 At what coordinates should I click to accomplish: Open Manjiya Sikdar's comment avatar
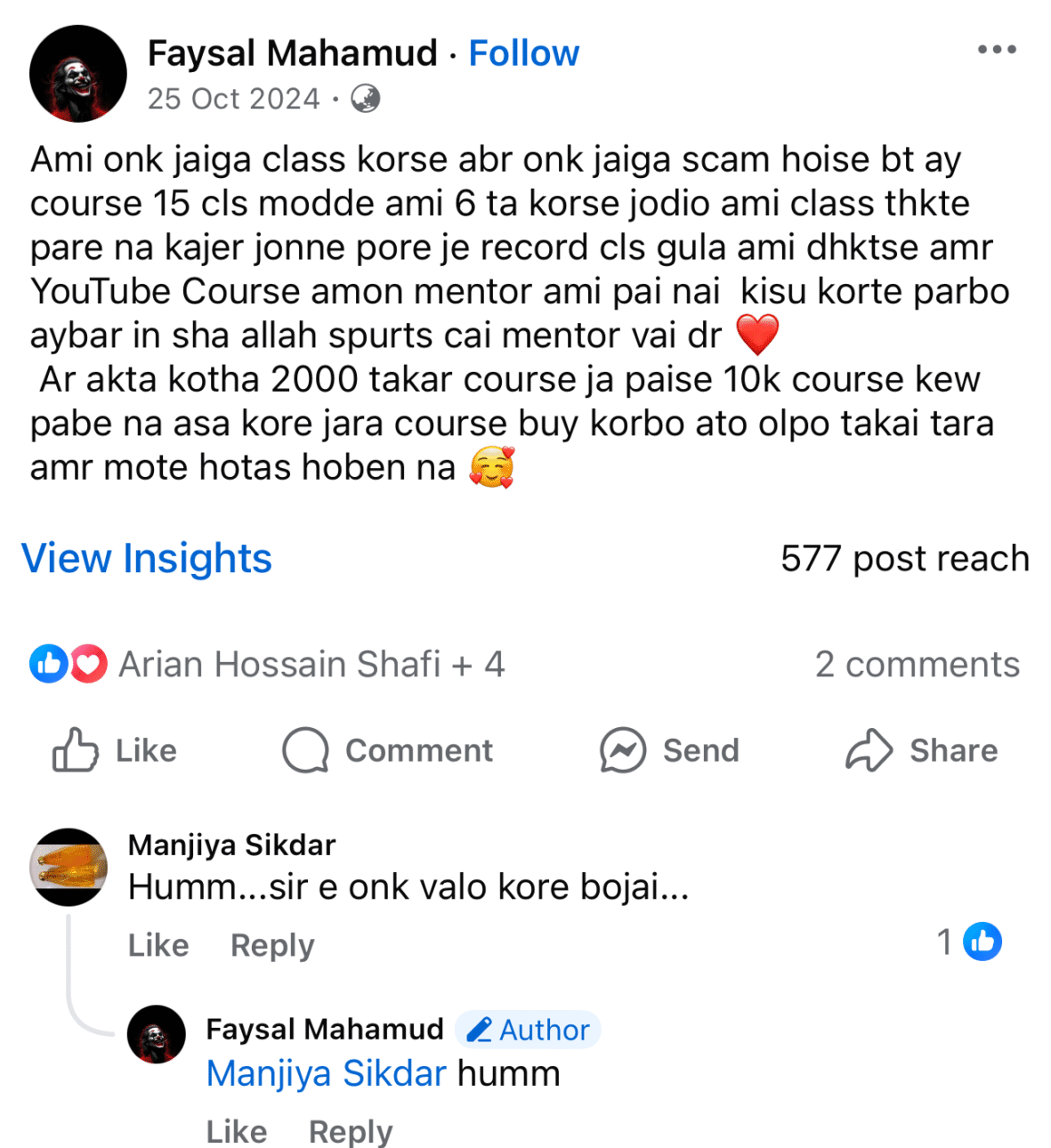pos(69,868)
